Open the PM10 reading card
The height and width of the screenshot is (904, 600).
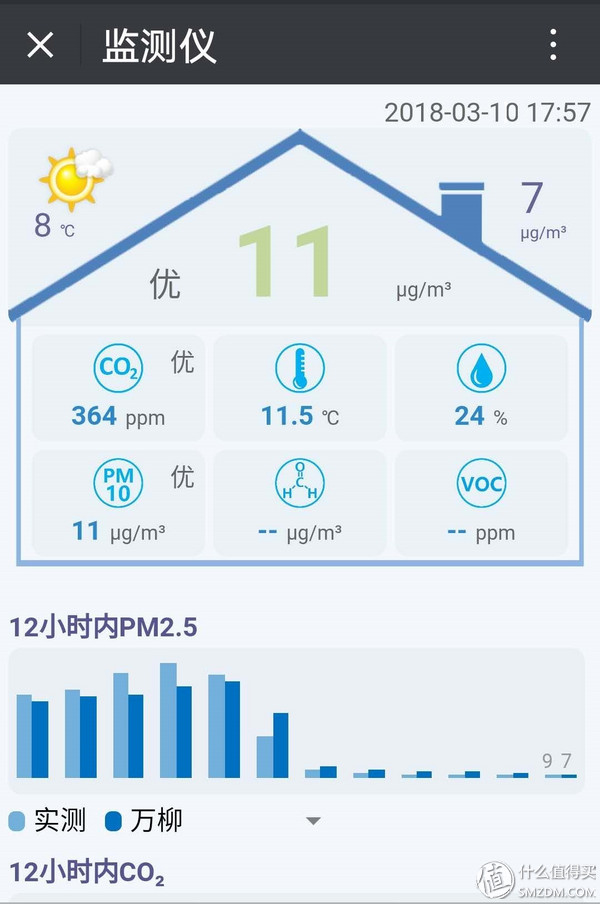pyautogui.click(x=118, y=503)
